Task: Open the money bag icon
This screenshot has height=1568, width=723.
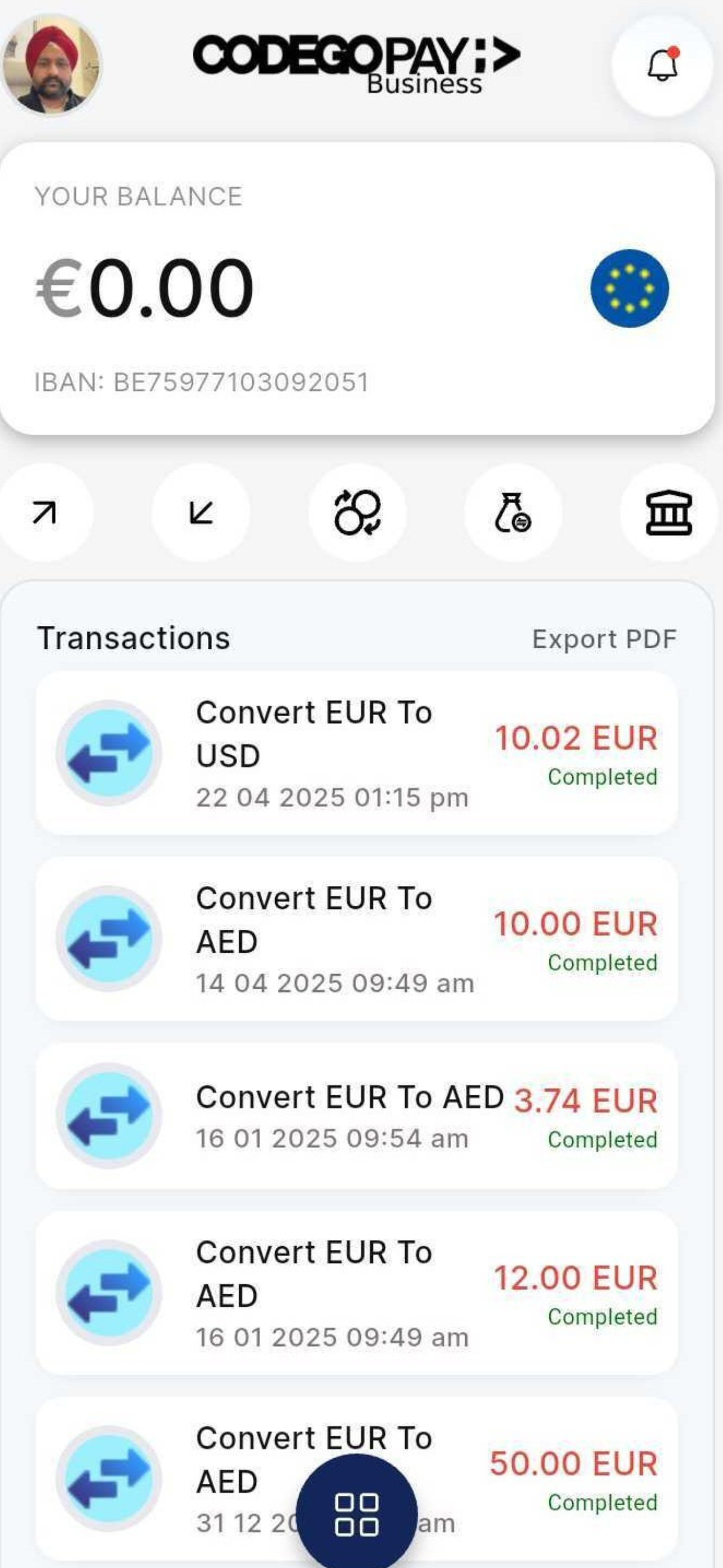Action: click(513, 512)
